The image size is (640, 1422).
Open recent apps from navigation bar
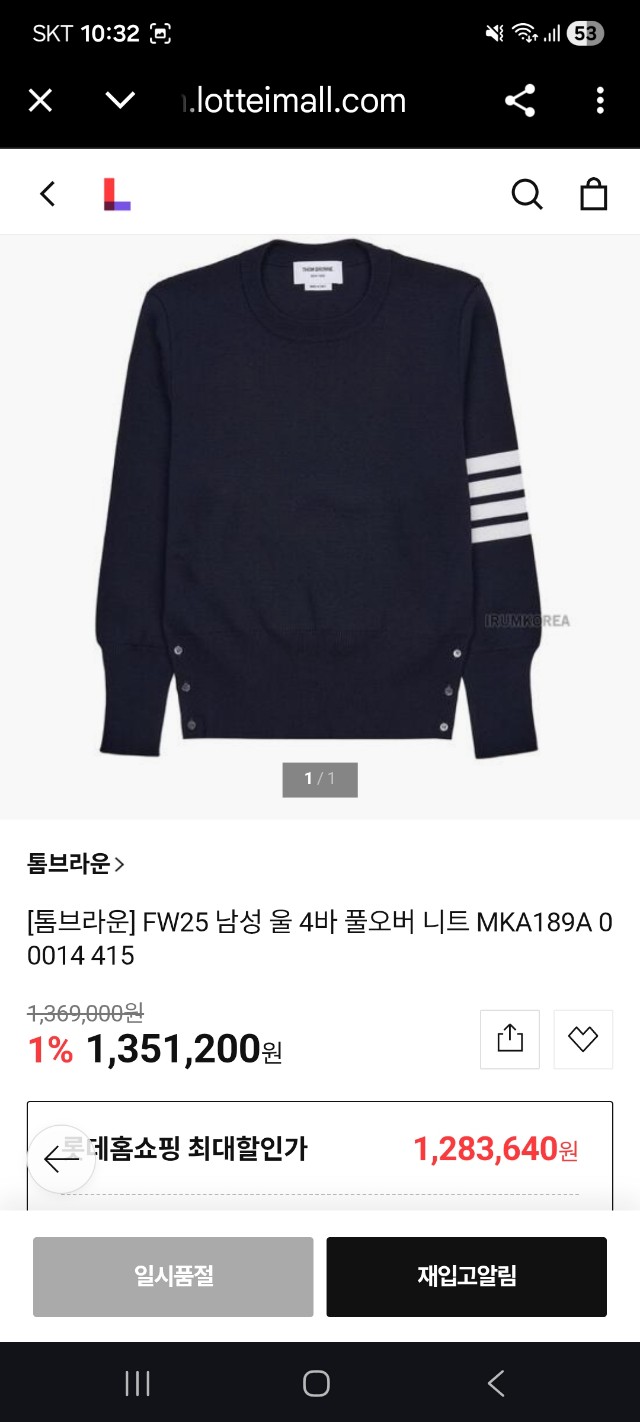[137, 1383]
